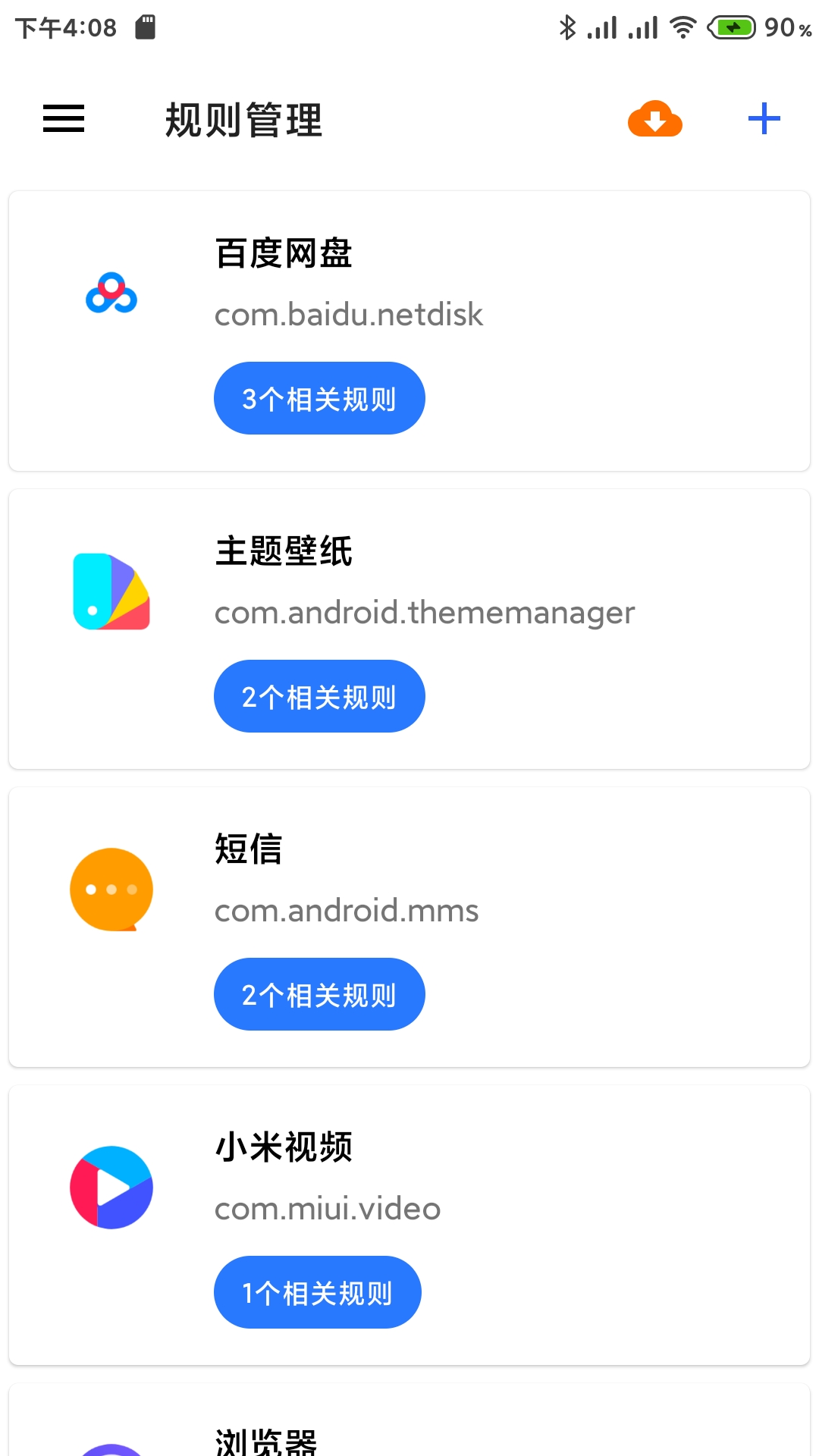Image resolution: width=819 pixels, height=1456 pixels.
Task: Open the 主题壁纸 app card
Action: tap(409, 629)
